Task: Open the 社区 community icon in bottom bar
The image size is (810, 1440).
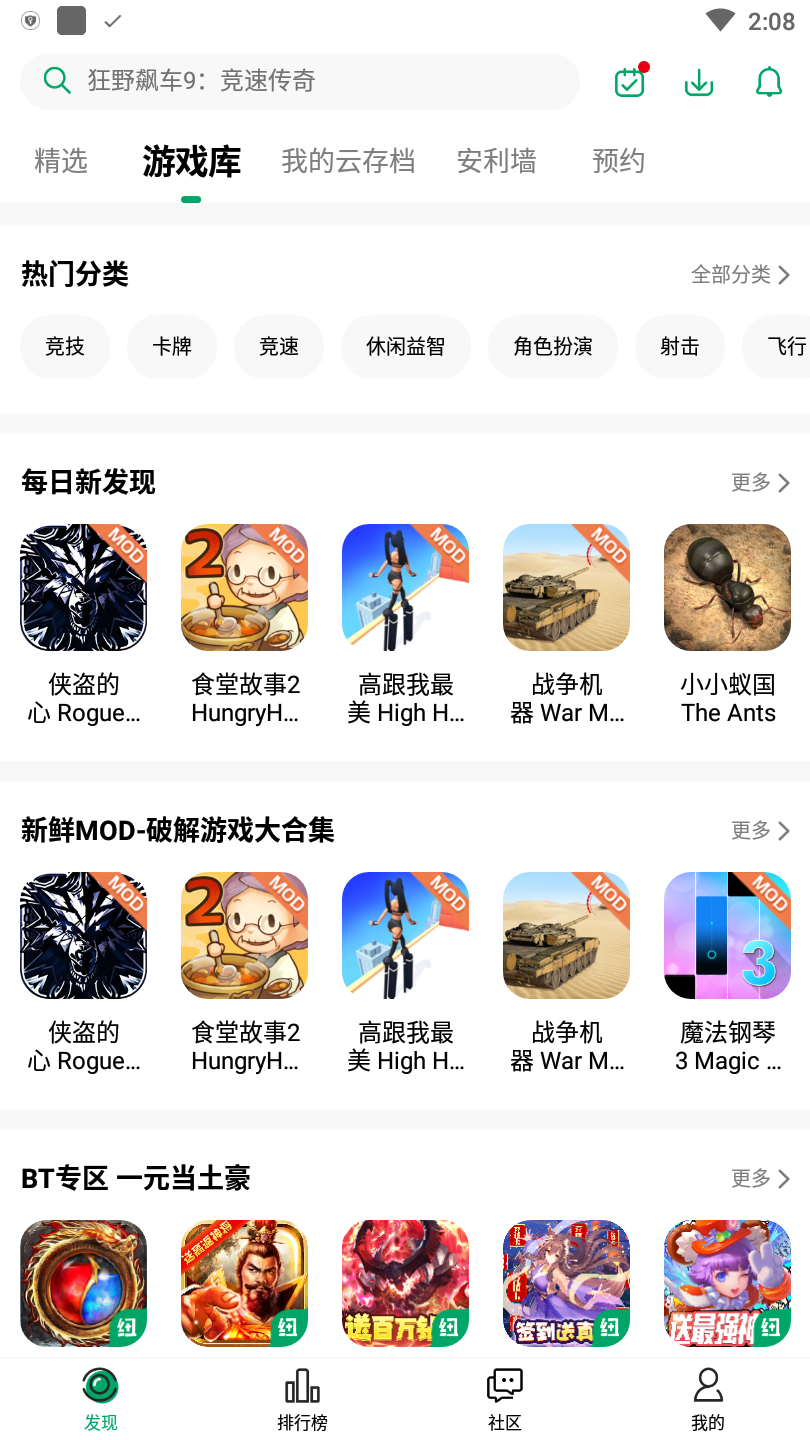Action: click(505, 1396)
